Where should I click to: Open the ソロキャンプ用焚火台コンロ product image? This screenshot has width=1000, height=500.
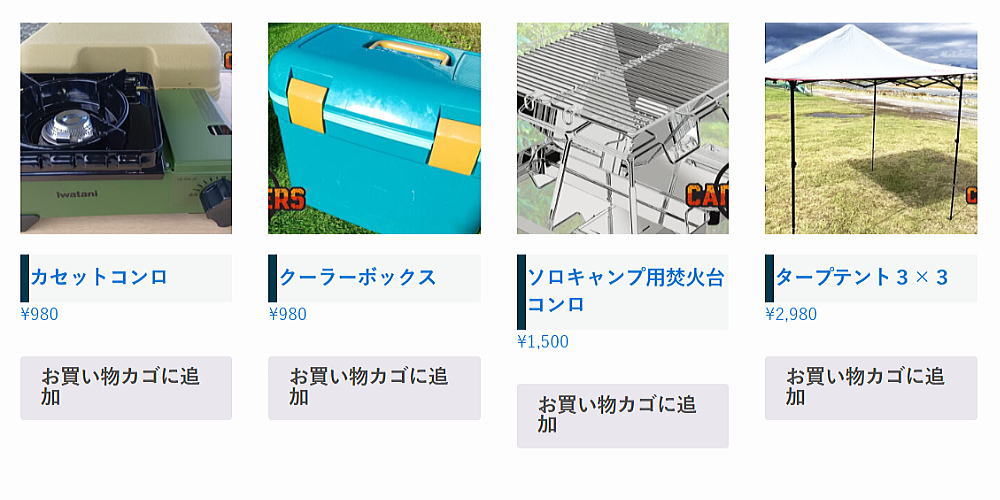(622, 128)
